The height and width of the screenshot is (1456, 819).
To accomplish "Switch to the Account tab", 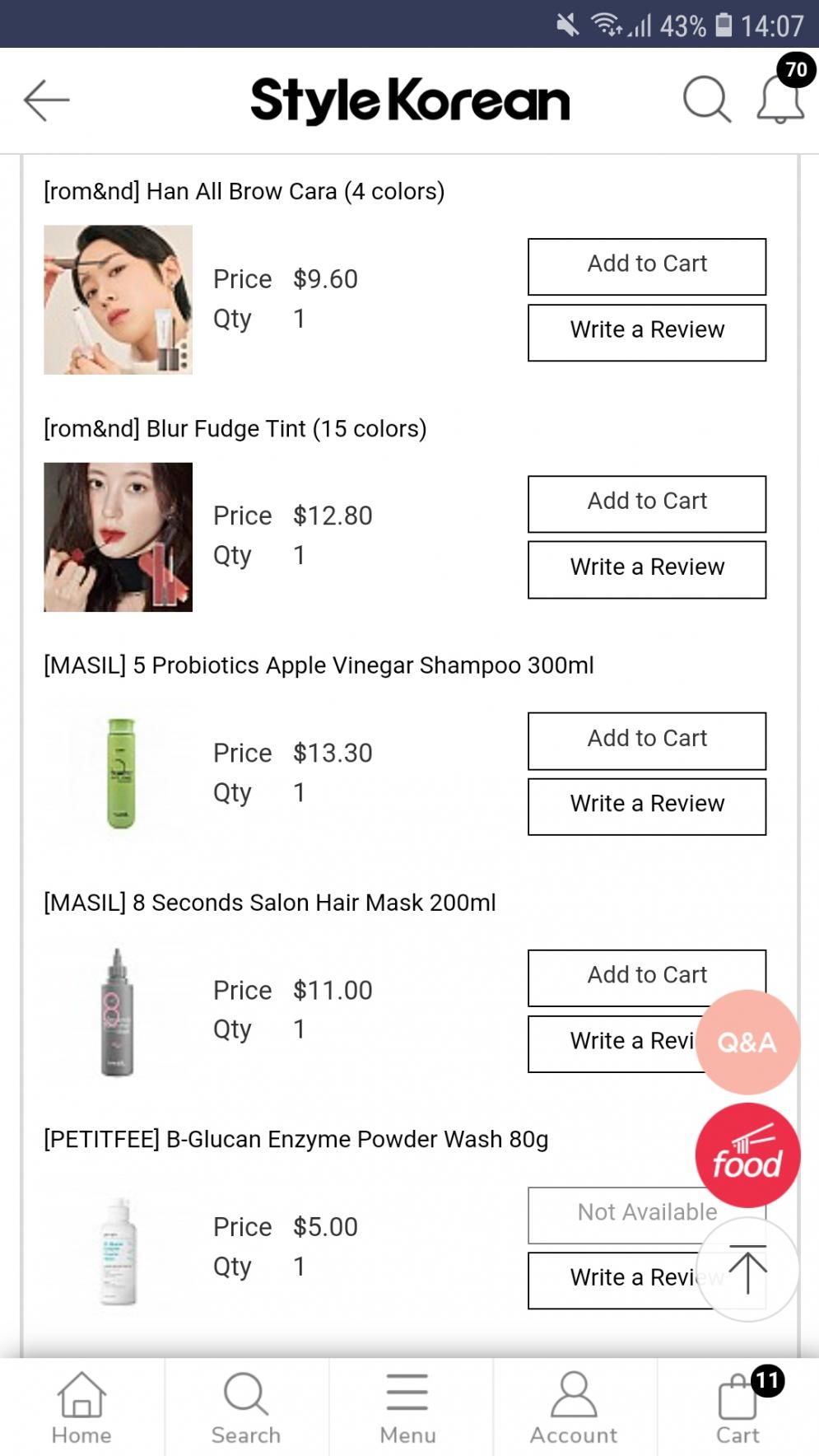I will [x=574, y=1407].
